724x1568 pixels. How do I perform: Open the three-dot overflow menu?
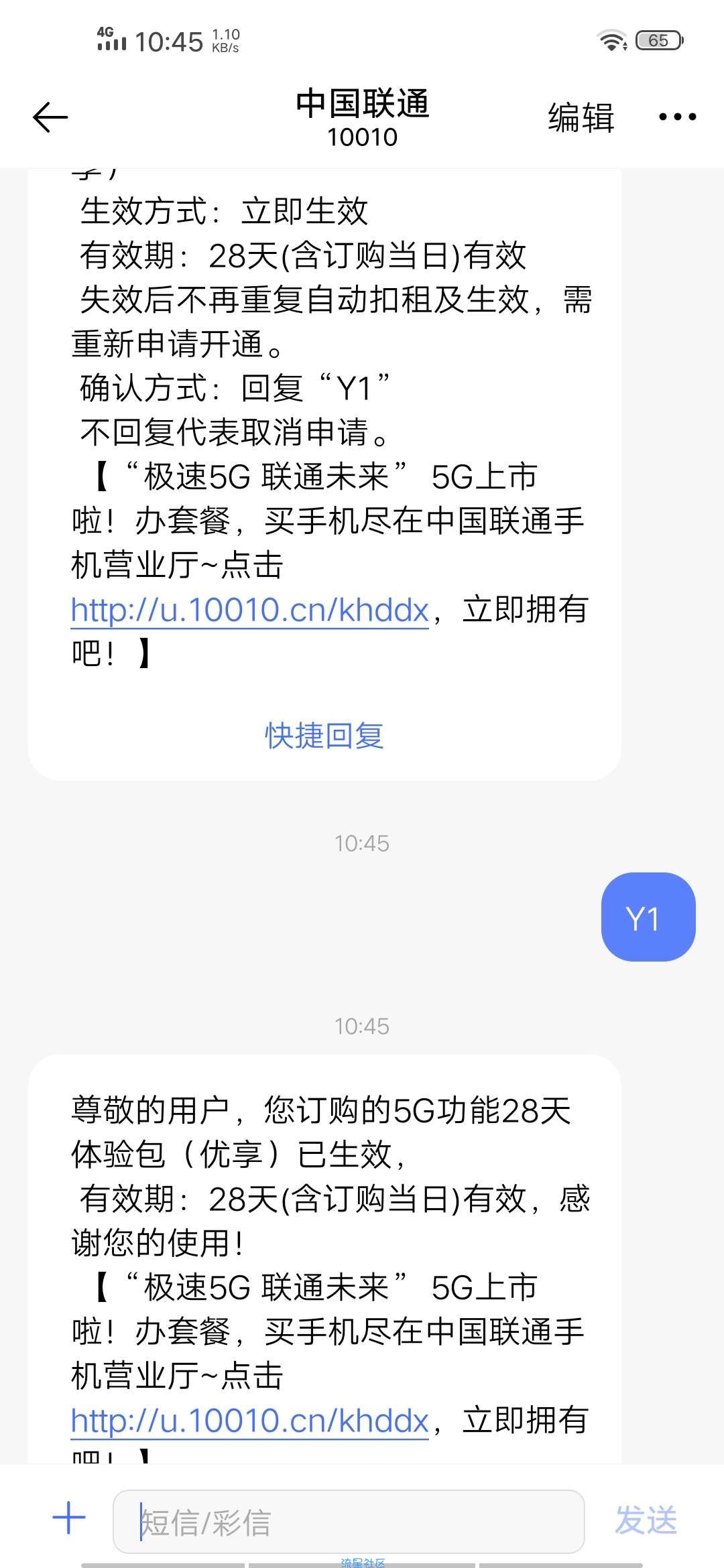[677, 117]
